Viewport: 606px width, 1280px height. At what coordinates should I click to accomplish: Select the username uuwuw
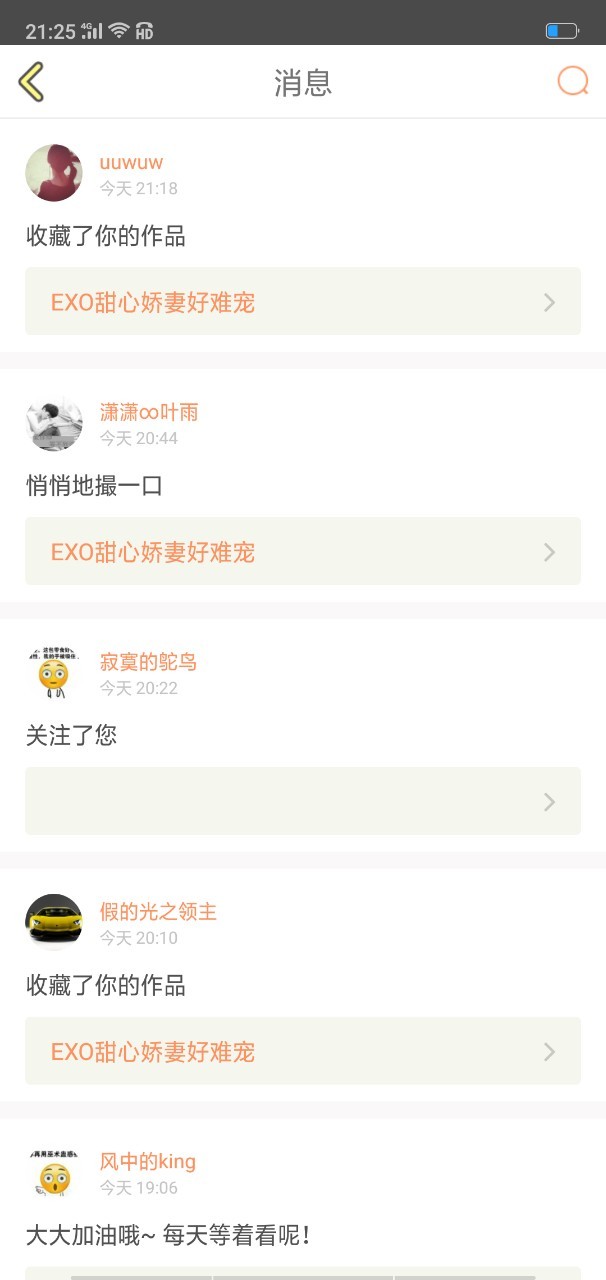point(131,162)
